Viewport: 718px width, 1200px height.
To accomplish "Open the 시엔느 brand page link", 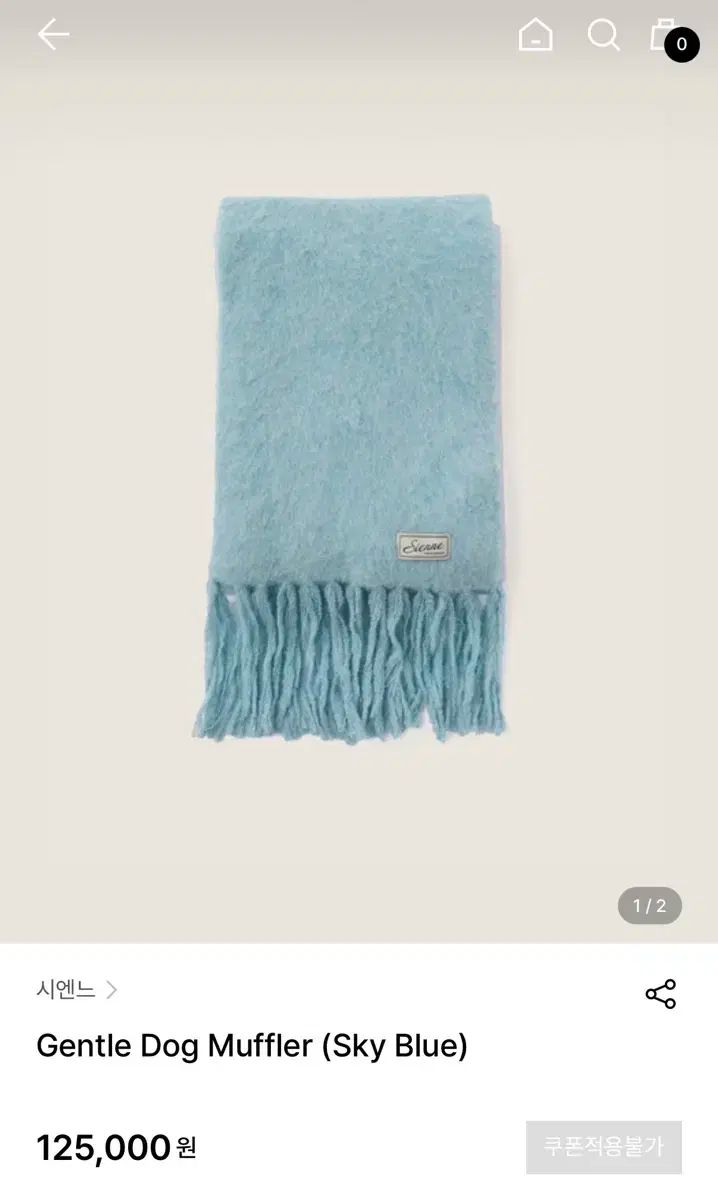I will click(x=76, y=990).
